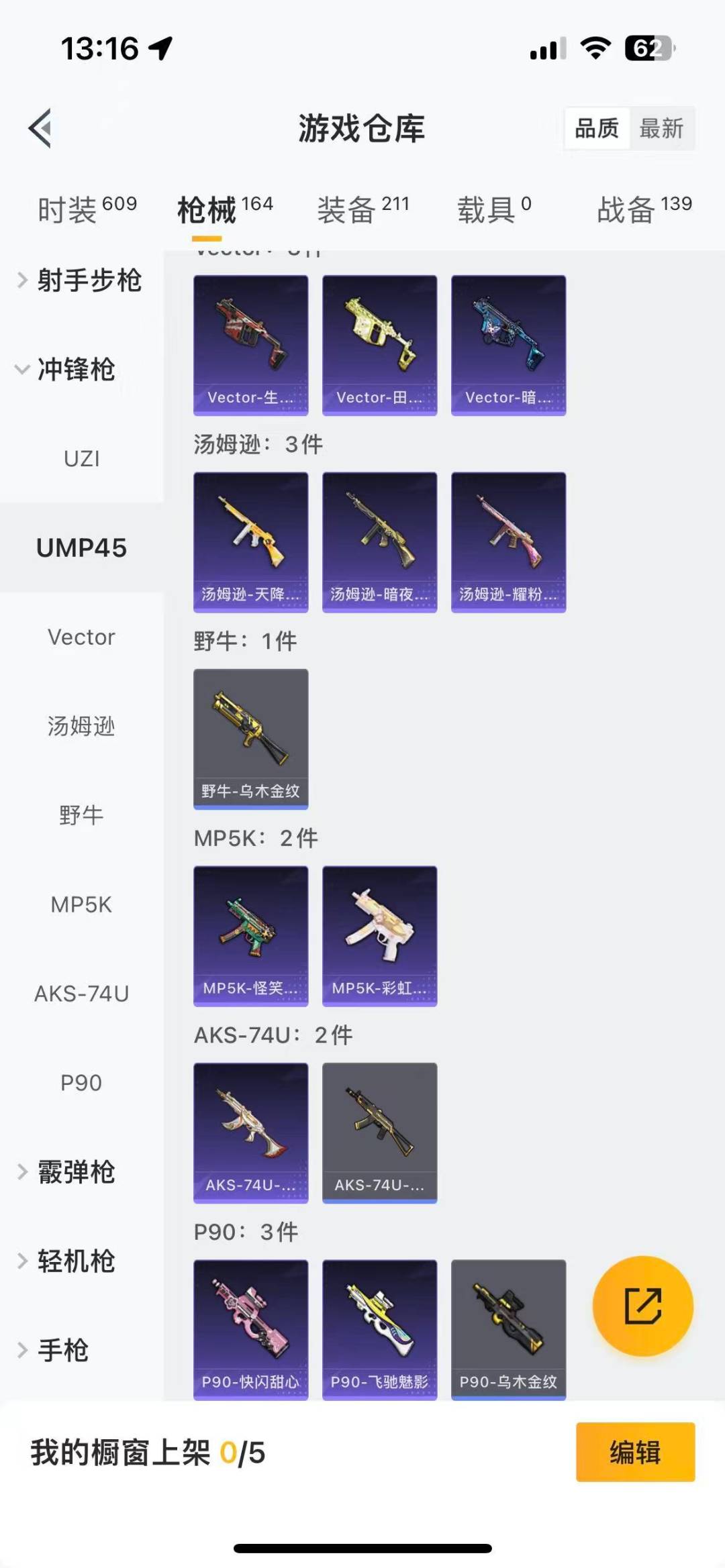The height and width of the screenshot is (1568, 725).
Task: Select MP5K in the sidebar
Action: [81, 904]
